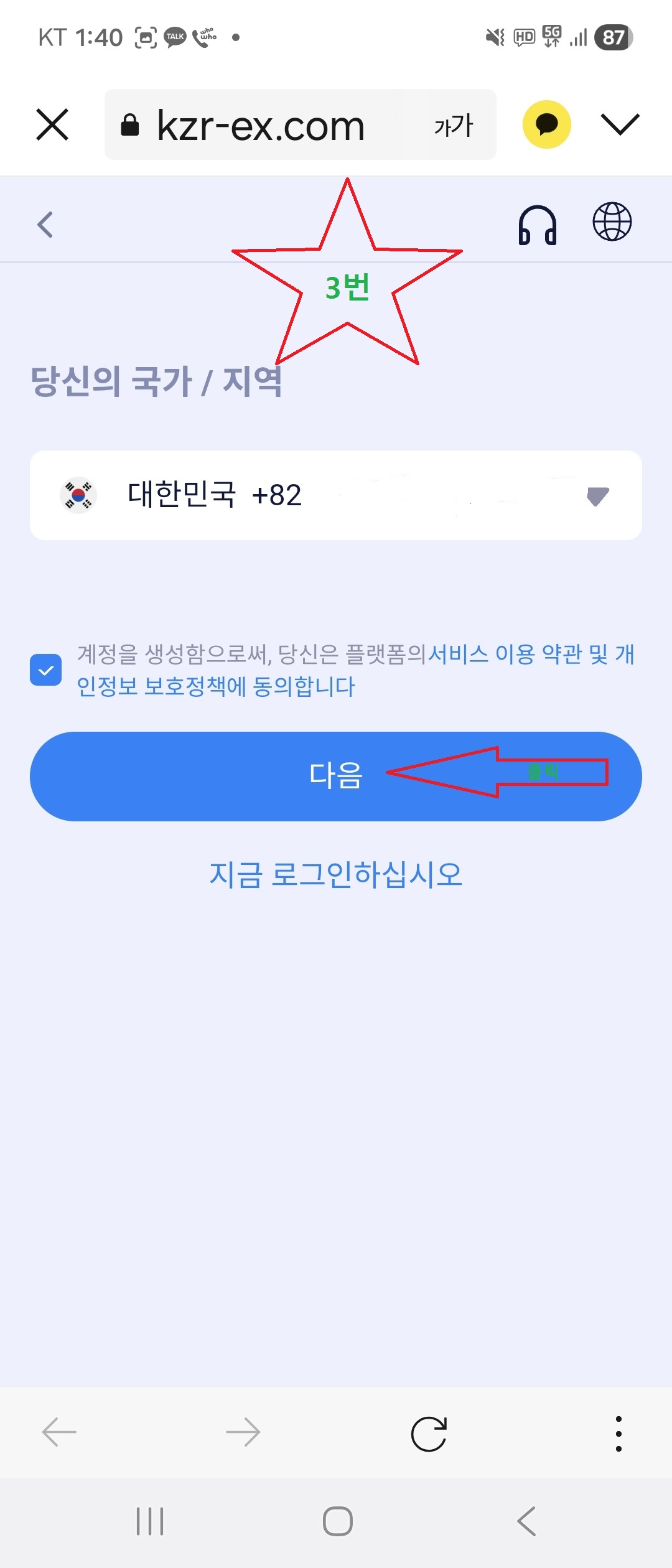Open customer support headphones icon
The height and width of the screenshot is (1568, 672).
click(x=537, y=225)
